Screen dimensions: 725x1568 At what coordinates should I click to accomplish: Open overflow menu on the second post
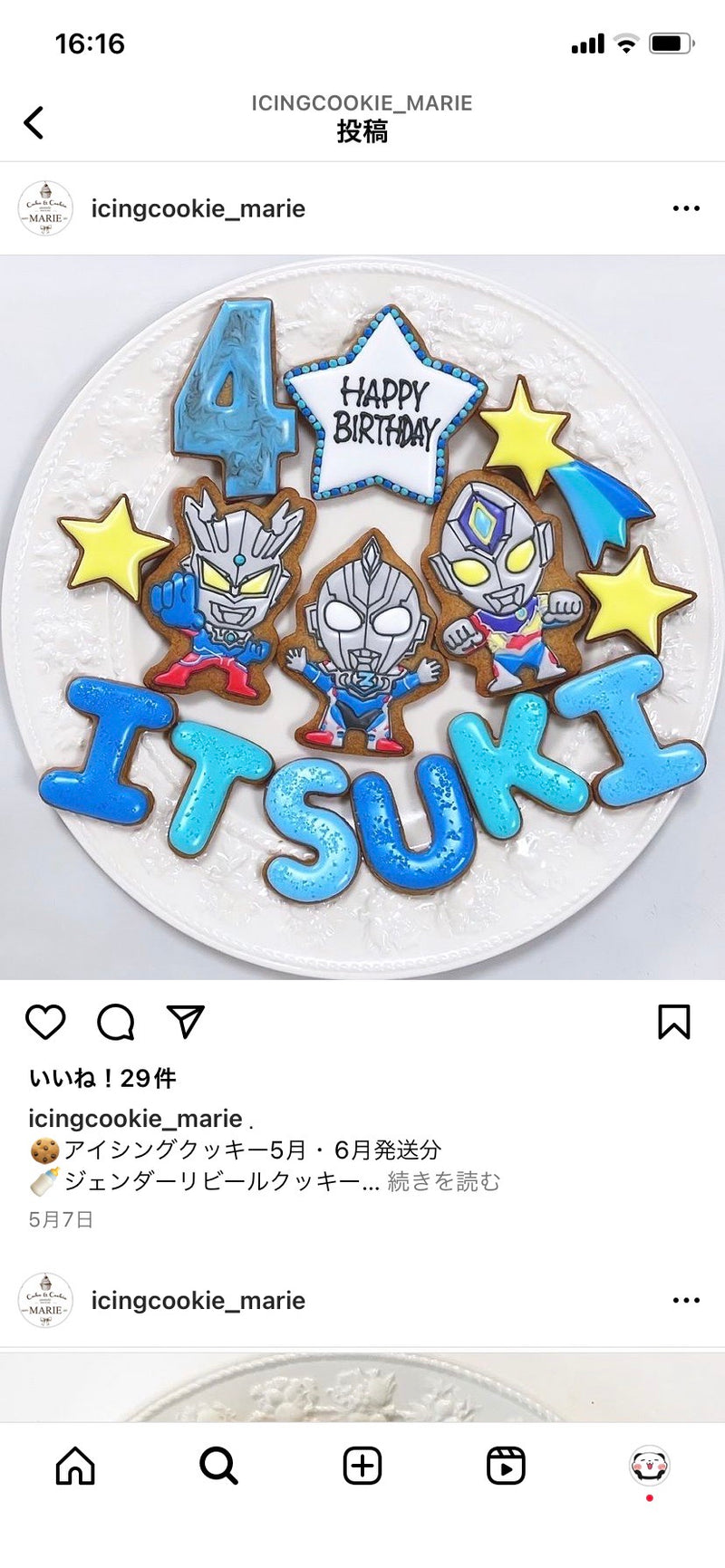point(686,1300)
